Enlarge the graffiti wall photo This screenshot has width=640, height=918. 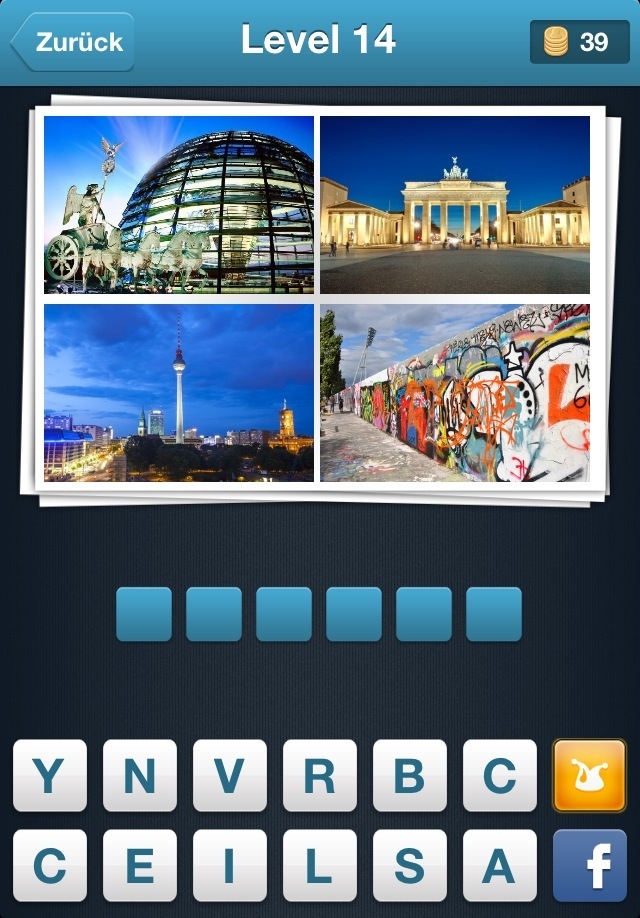[x=455, y=393]
